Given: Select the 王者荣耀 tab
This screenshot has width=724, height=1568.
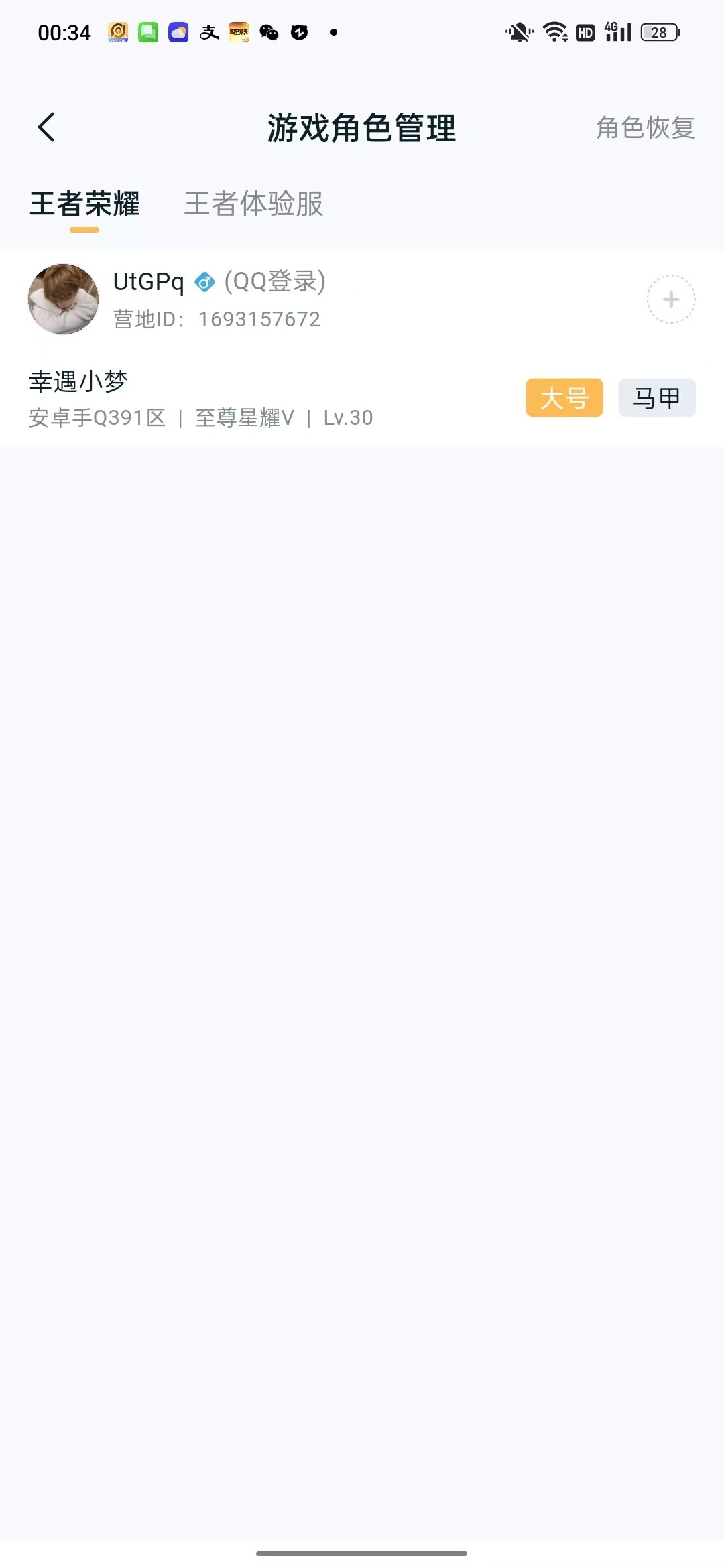Looking at the screenshot, I should click(x=84, y=204).
